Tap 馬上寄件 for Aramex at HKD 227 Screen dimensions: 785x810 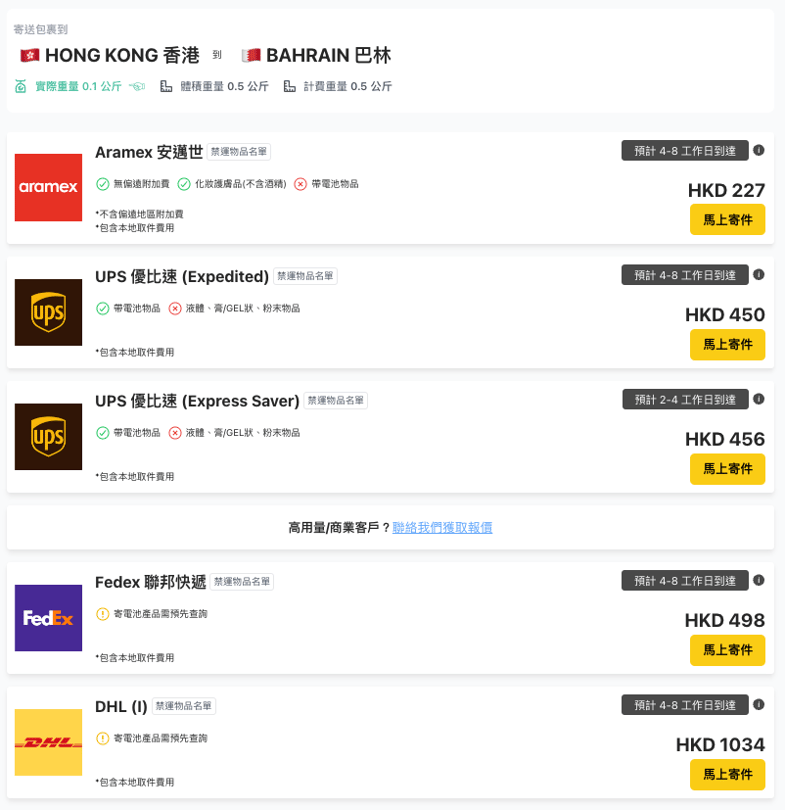(x=727, y=220)
